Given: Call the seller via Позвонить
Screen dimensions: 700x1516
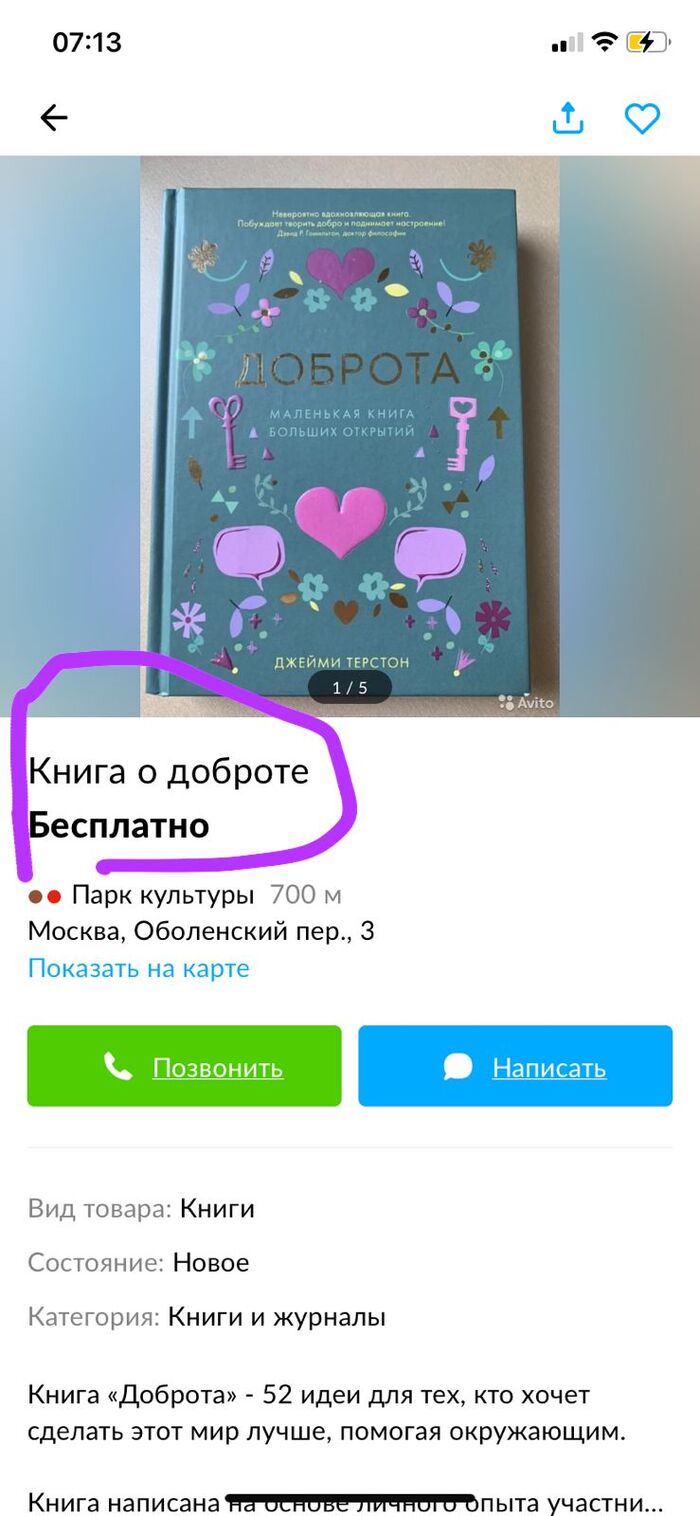Looking at the screenshot, I should point(184,1067).
